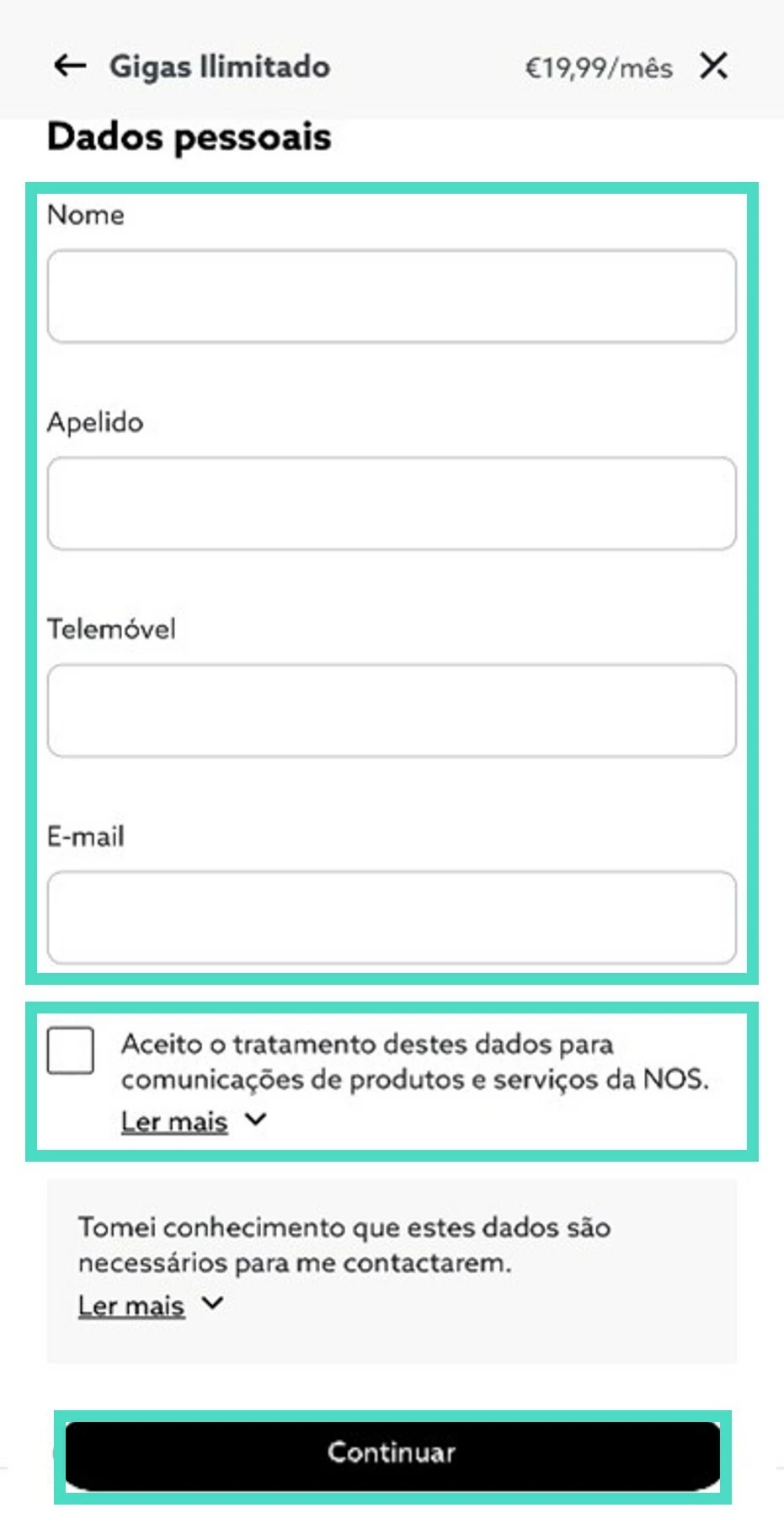Close the Gigas Ilimitado form
This screenshot has width=784, height=1529.
(713, 66)
